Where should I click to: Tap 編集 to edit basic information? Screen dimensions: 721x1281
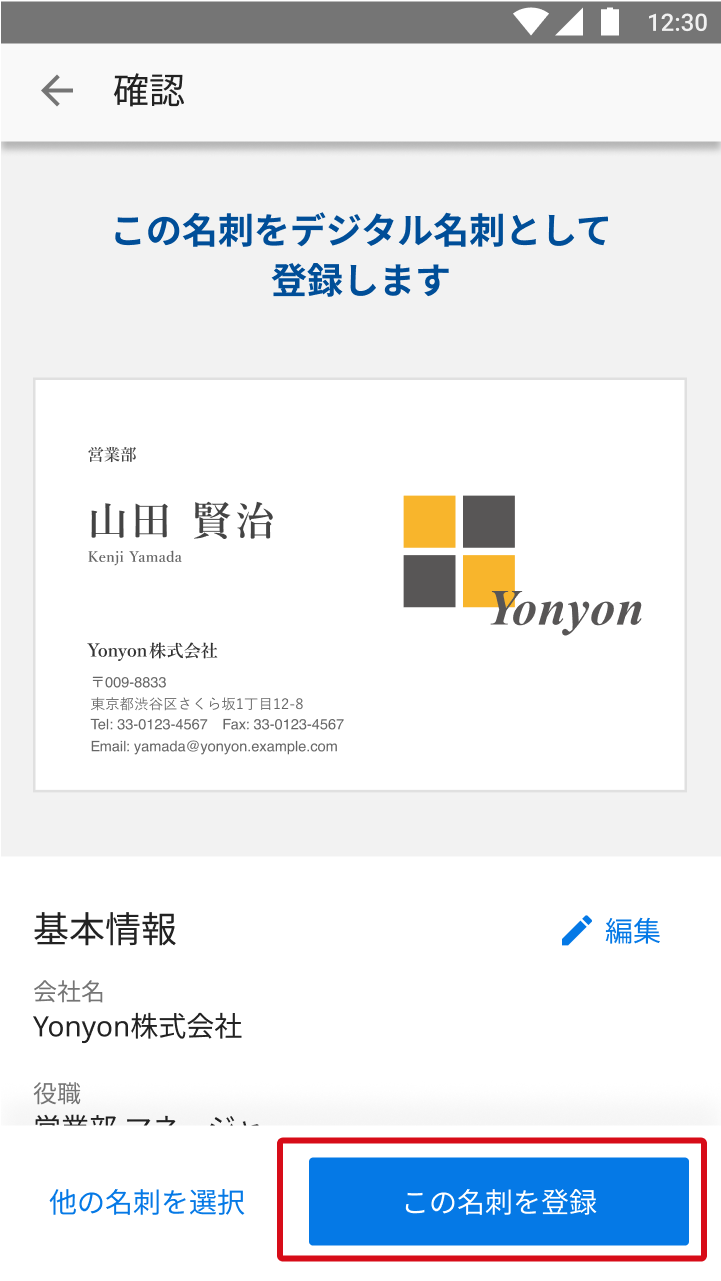coord(611,931)
